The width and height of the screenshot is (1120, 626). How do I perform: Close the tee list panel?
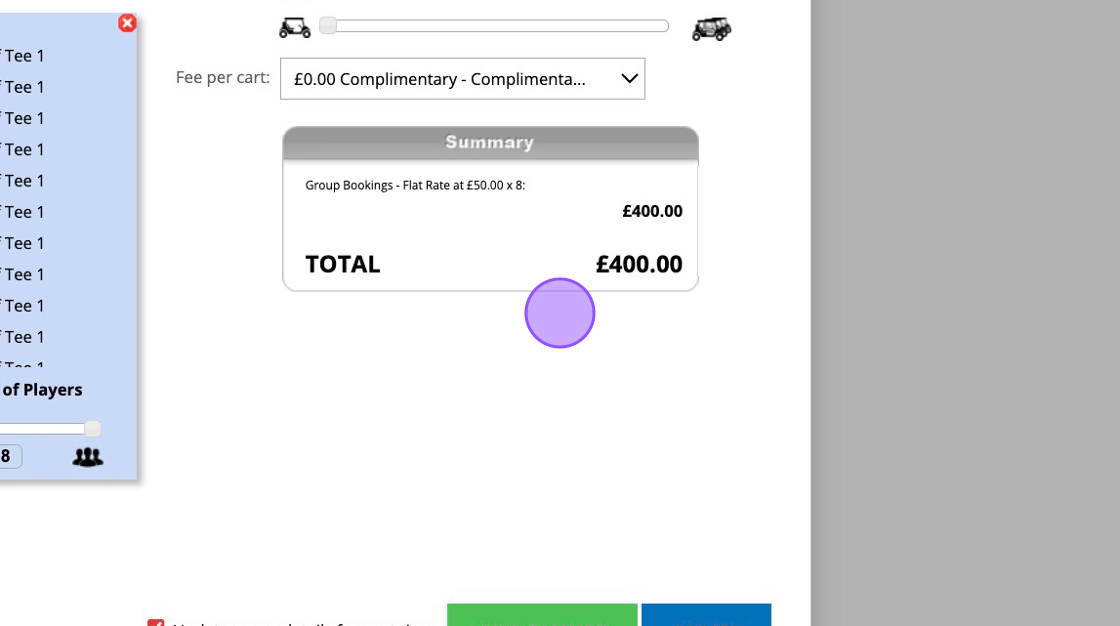(x=127, y=23)
